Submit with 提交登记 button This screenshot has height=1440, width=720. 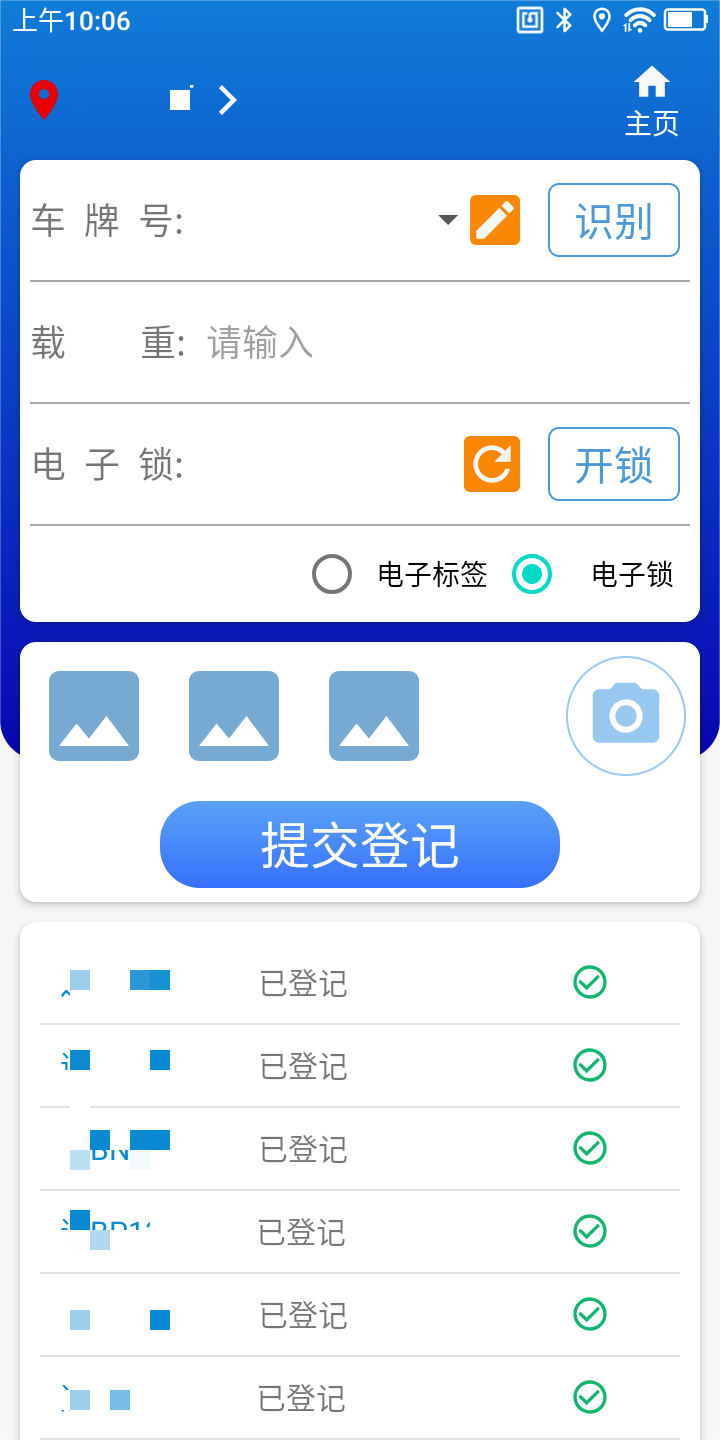click(360, 845)
